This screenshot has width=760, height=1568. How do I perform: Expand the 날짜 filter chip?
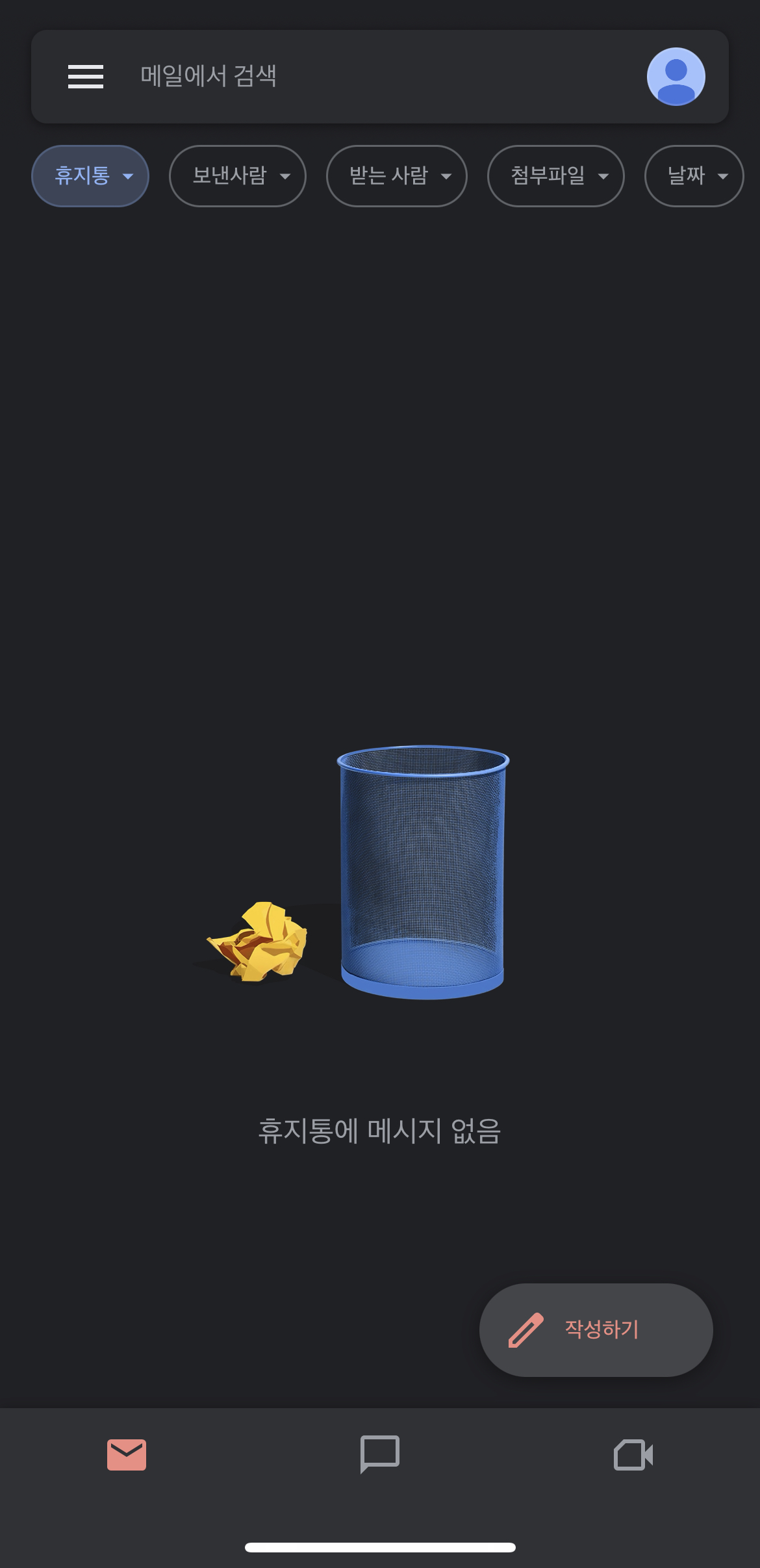pyautogui.click(x=694, y=176)
